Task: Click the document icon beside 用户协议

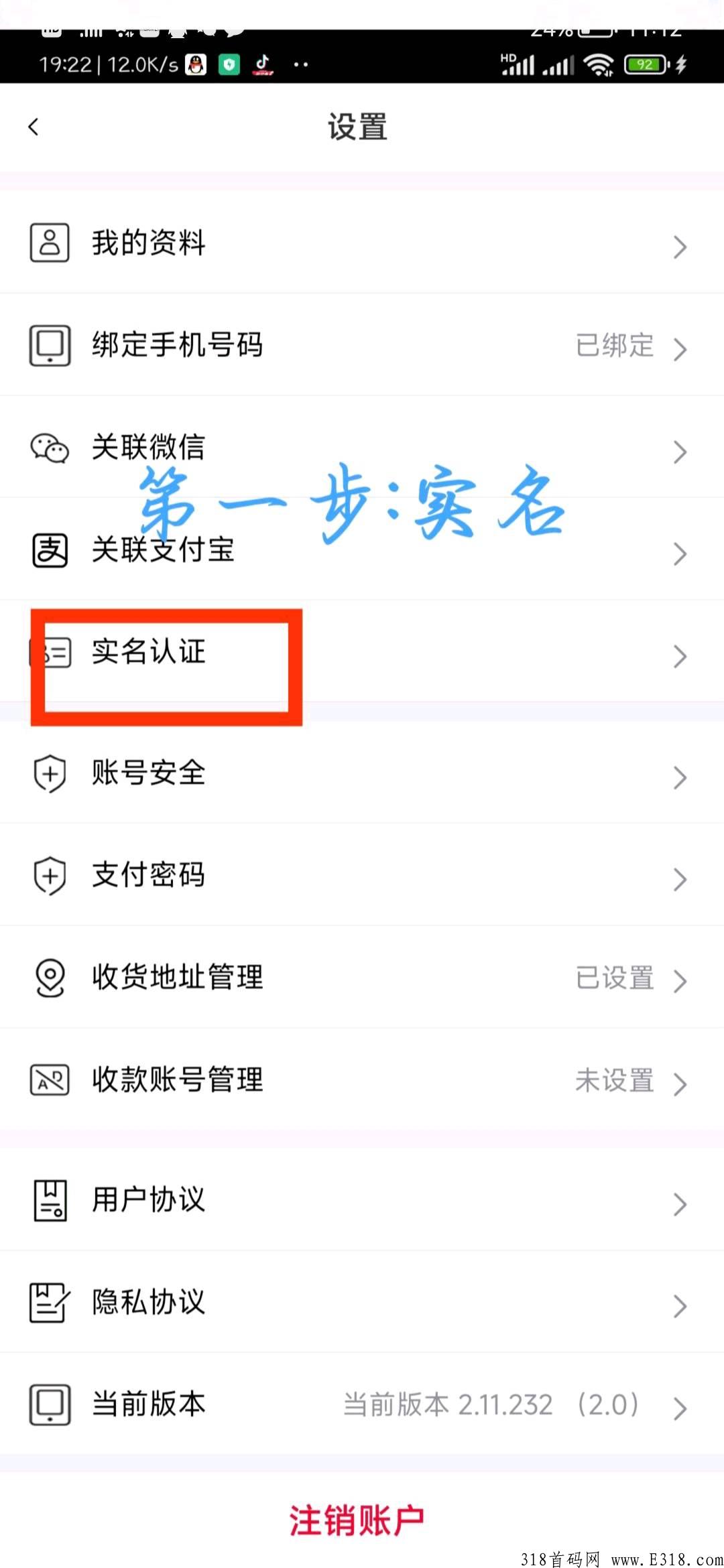Action: [x=49, y=1201]
